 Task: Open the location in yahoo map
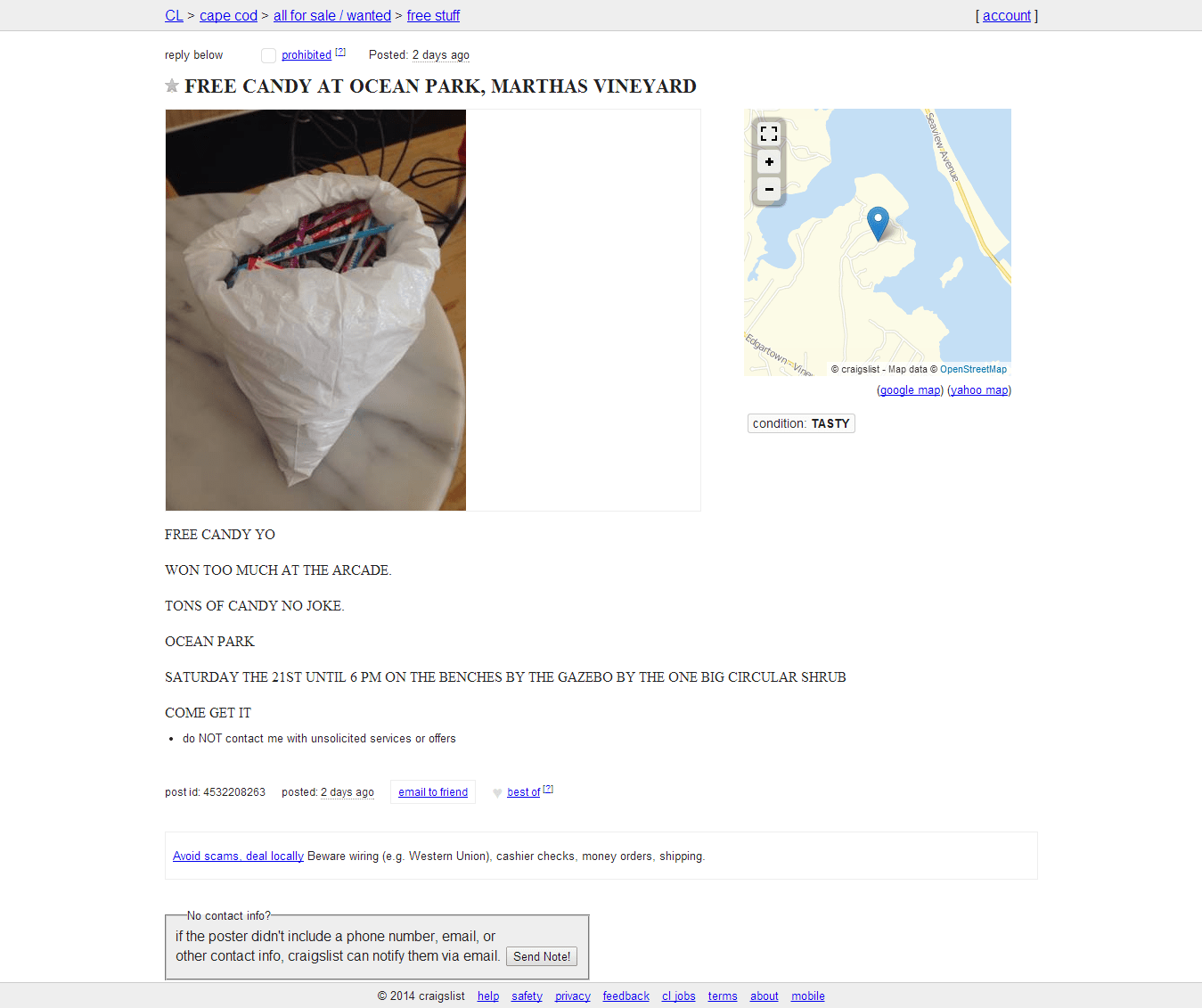point(978,390)
